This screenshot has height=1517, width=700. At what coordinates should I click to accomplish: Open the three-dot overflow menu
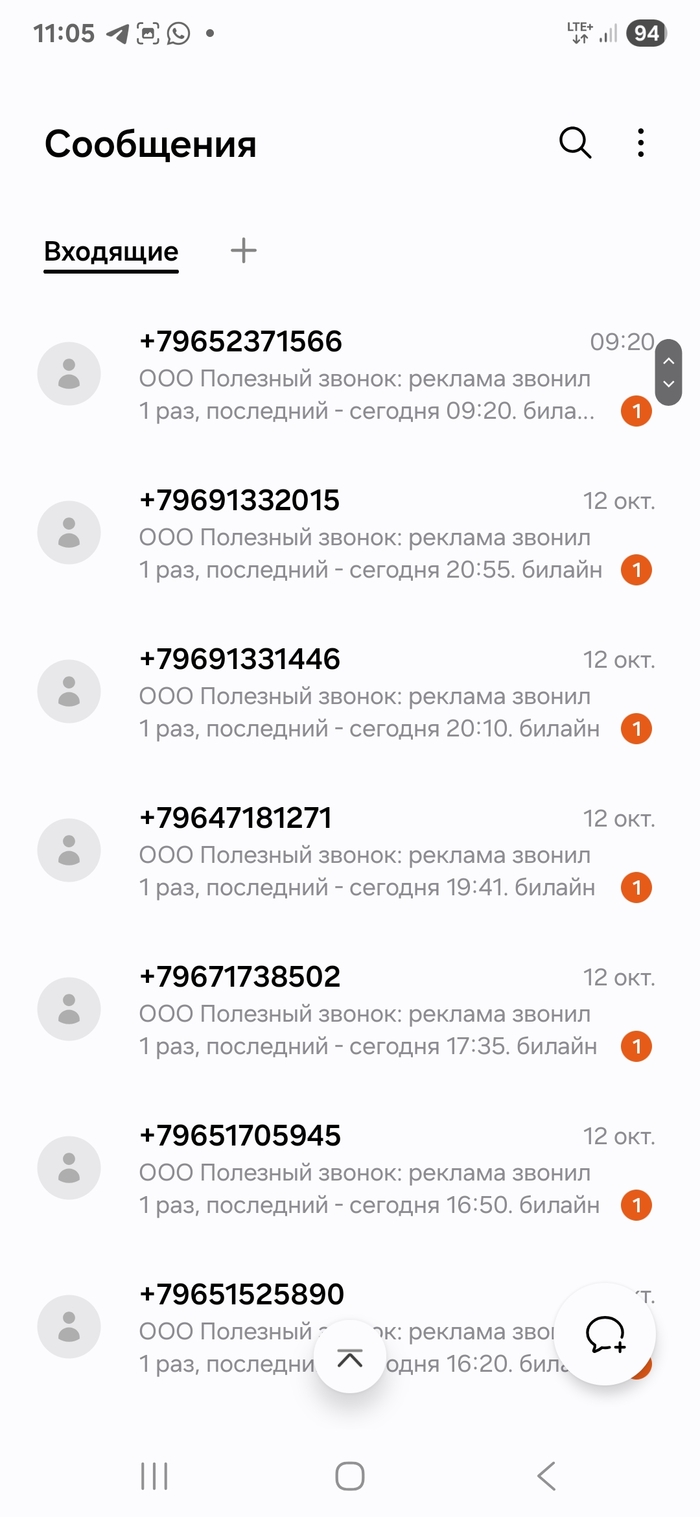point(641,143)
